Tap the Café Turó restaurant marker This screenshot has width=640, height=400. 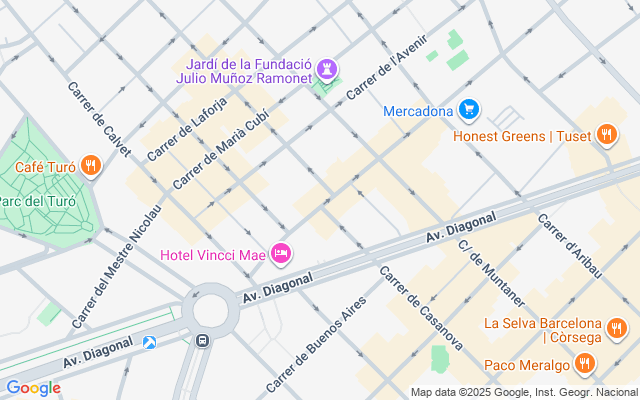pos(91,165)
